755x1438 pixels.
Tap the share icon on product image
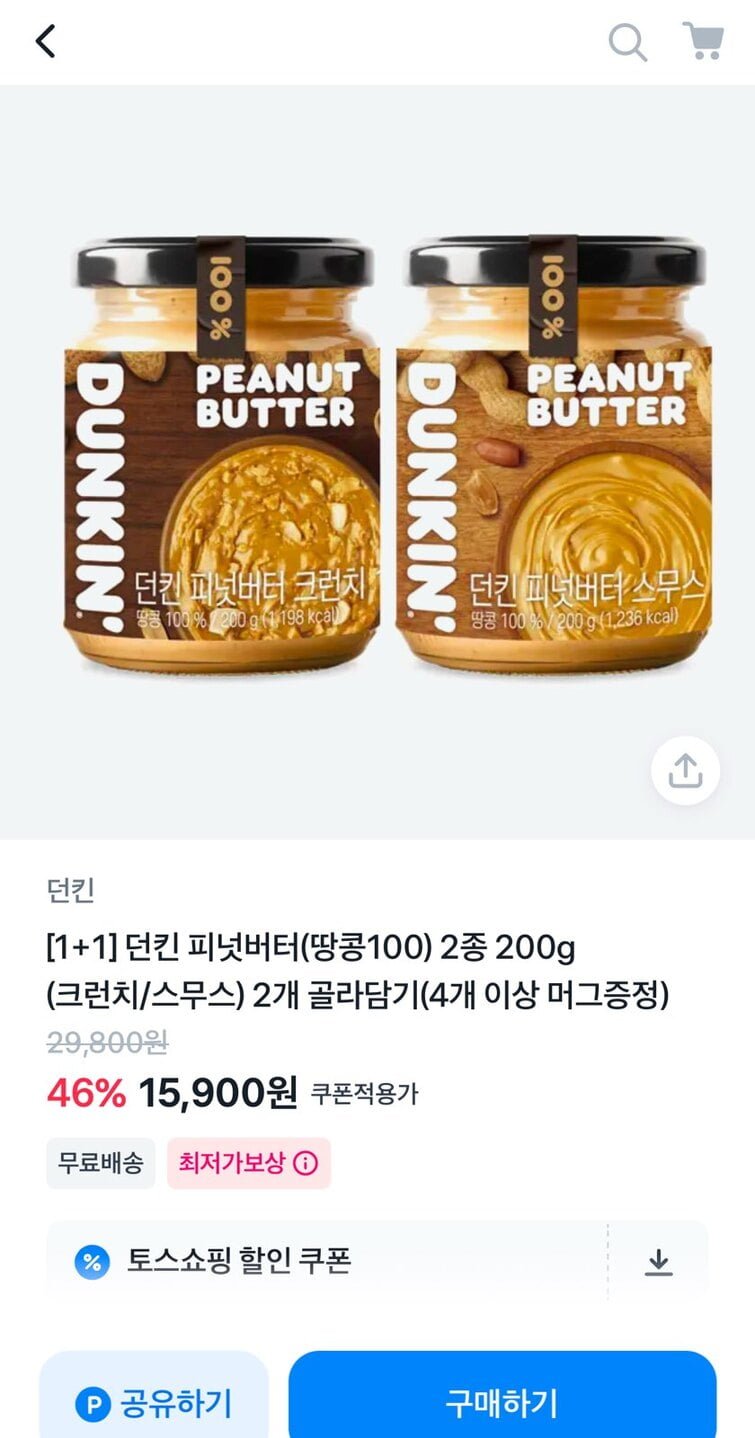pyautogui.click(x=685, y=771)
